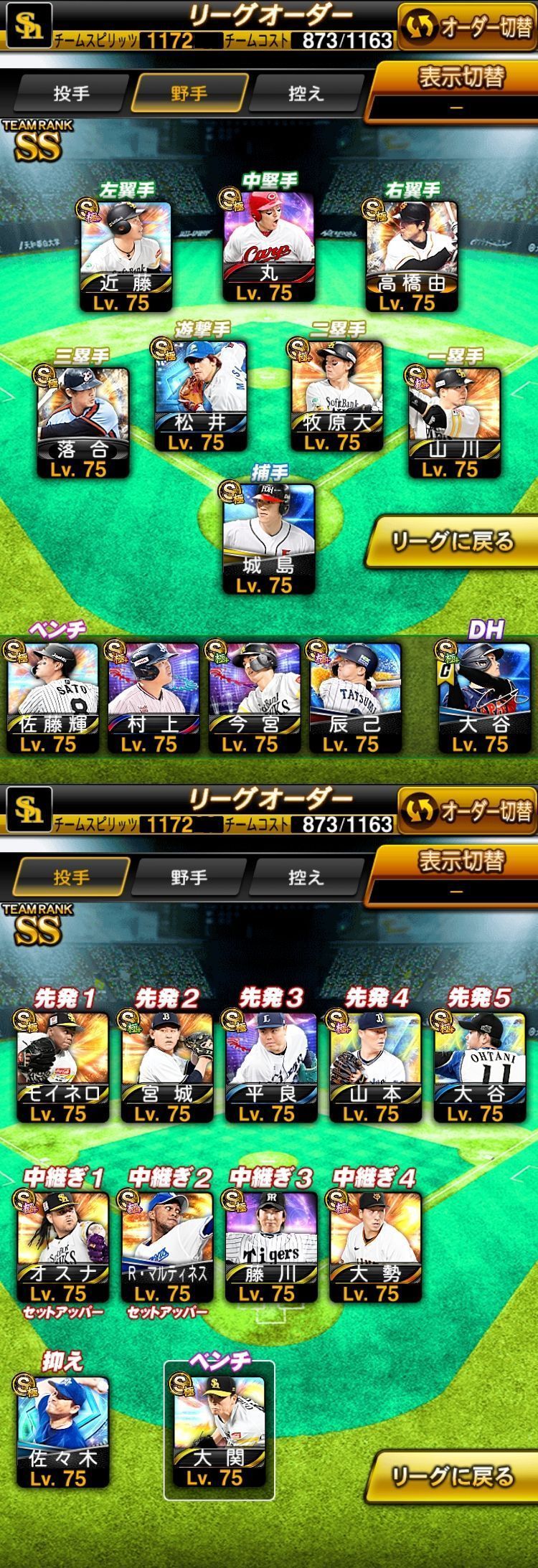Select starter 2 宮城's card

167,1067
